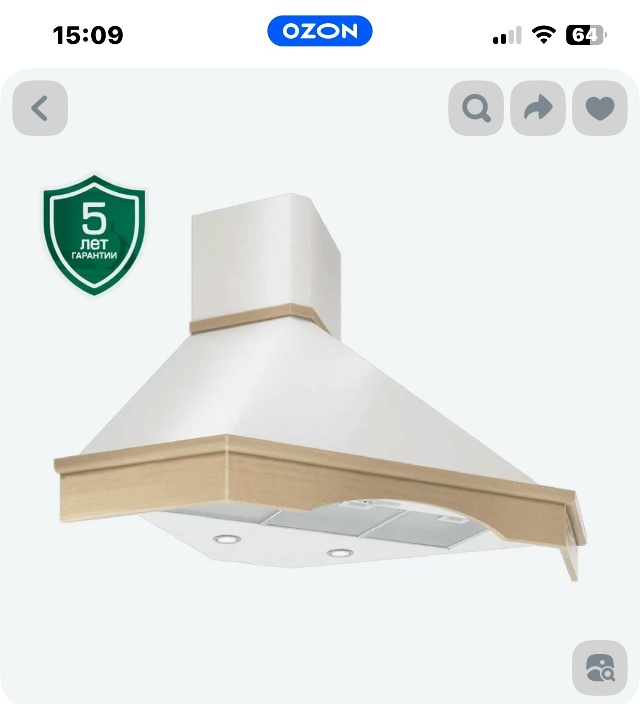Open the range hood product photo
Viewport: 640px width, 704px height.
pyautogui.click(x=320, y=400)
